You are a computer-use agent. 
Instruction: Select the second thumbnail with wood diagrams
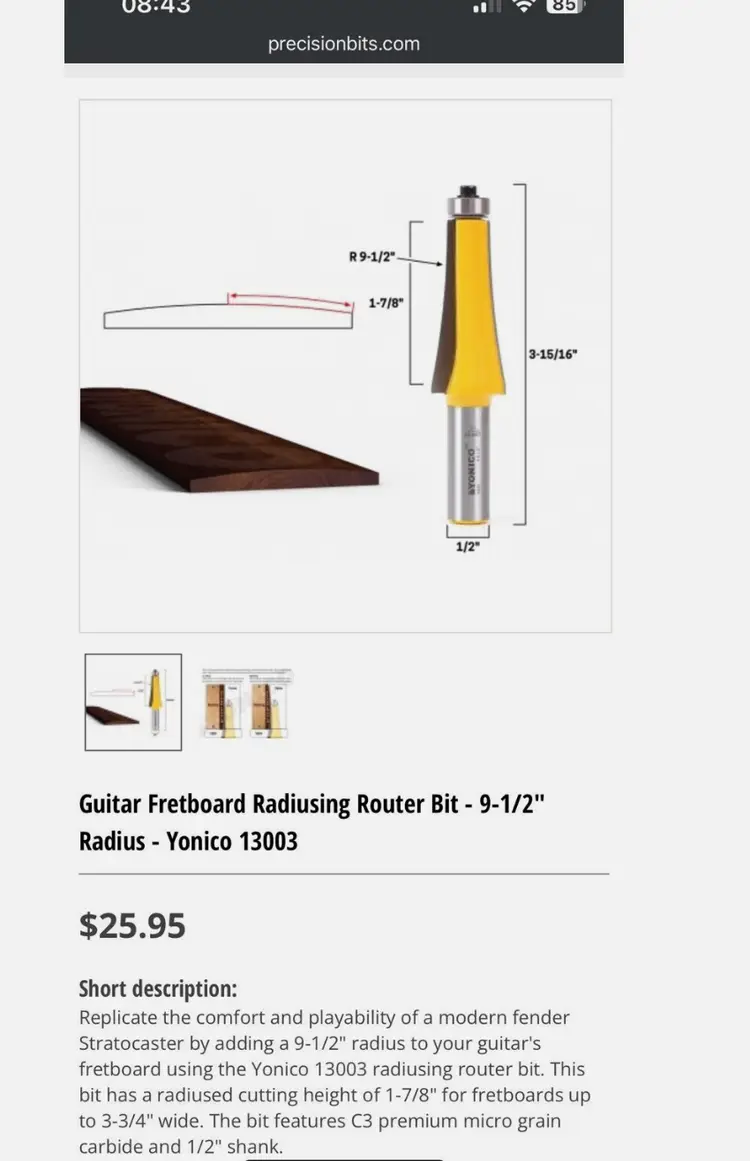[x=247, y=703]
